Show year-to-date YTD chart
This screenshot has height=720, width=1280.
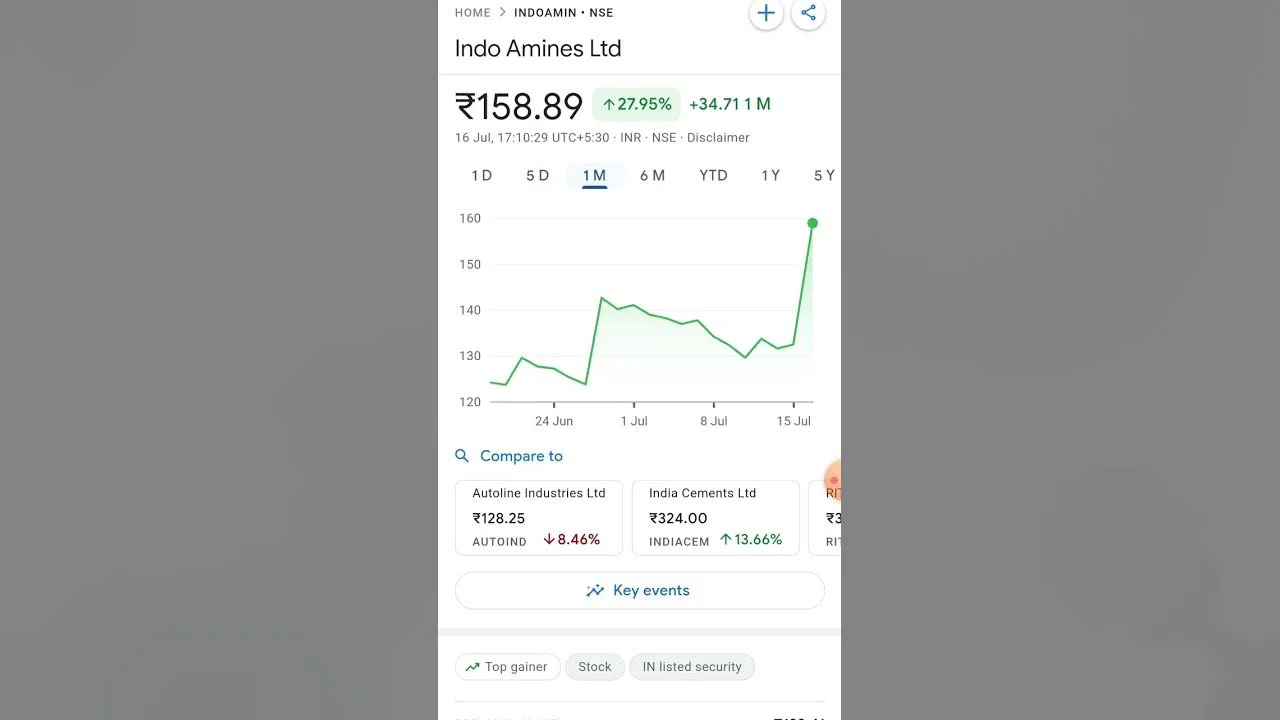[x=713, y=176]
